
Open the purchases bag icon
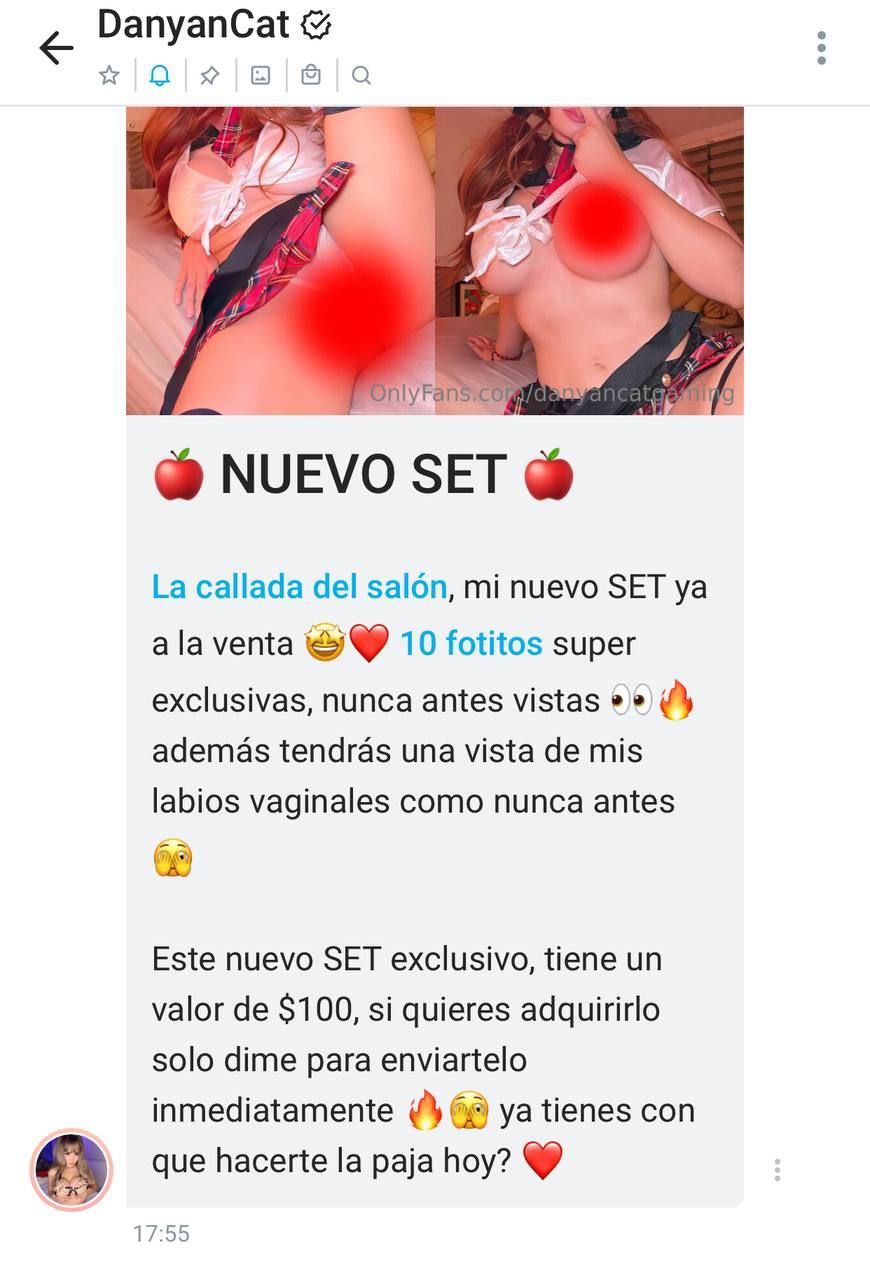point(311,76)
